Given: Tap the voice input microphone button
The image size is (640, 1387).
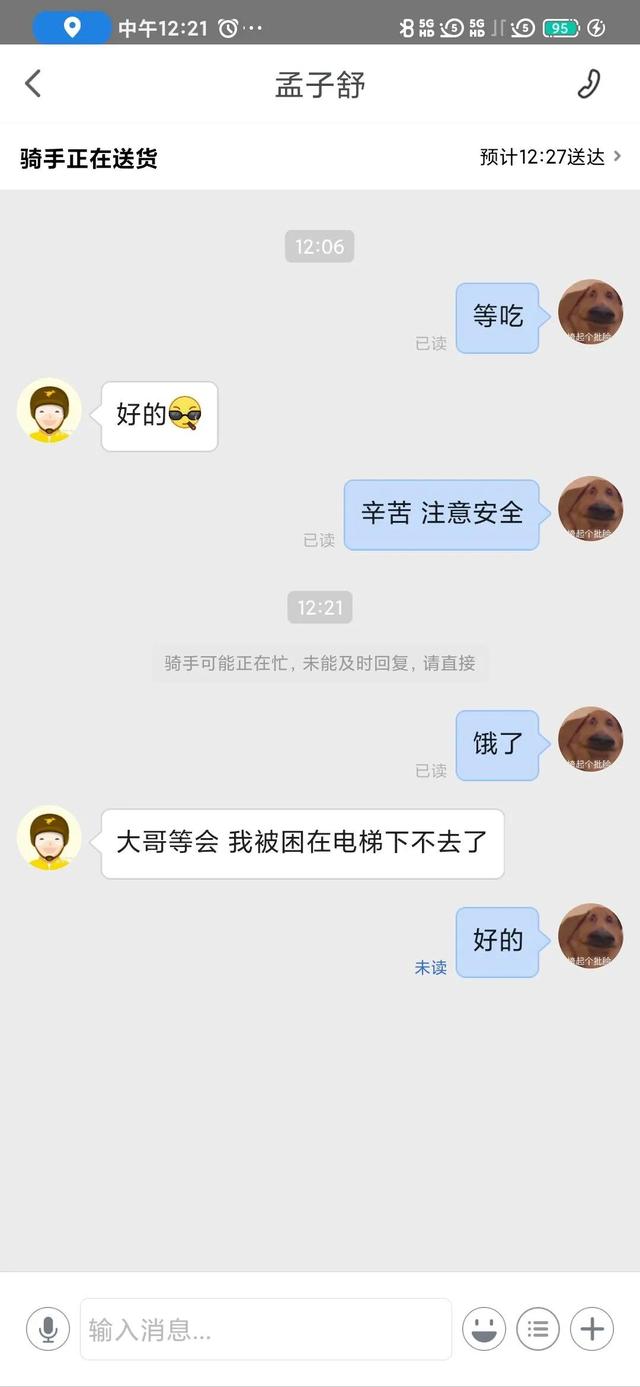Looking at the screenshot, I should [47, 1329].
